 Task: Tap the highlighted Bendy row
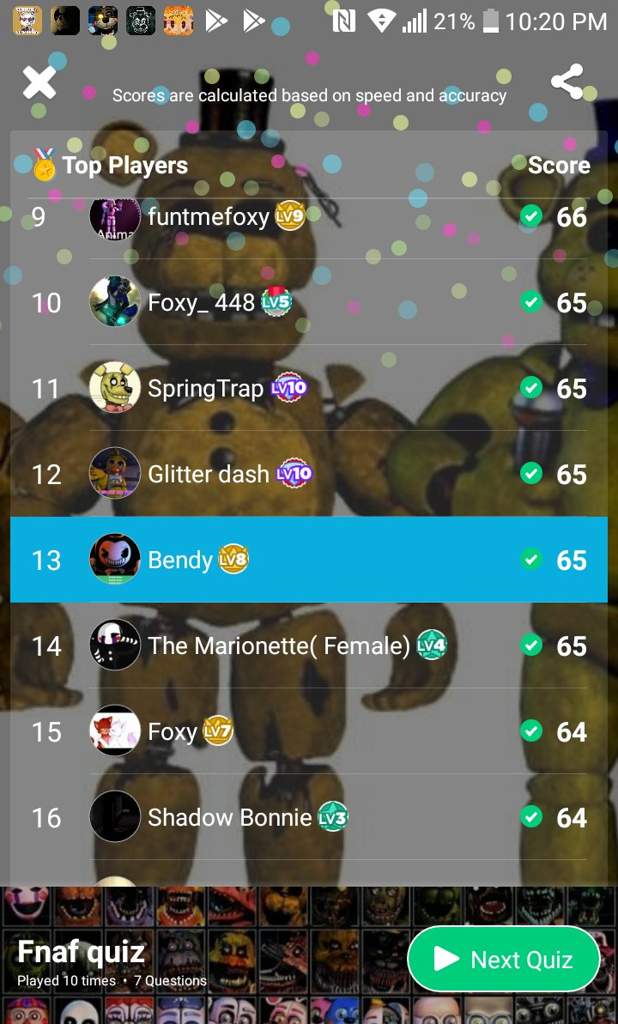coord(308,560)
